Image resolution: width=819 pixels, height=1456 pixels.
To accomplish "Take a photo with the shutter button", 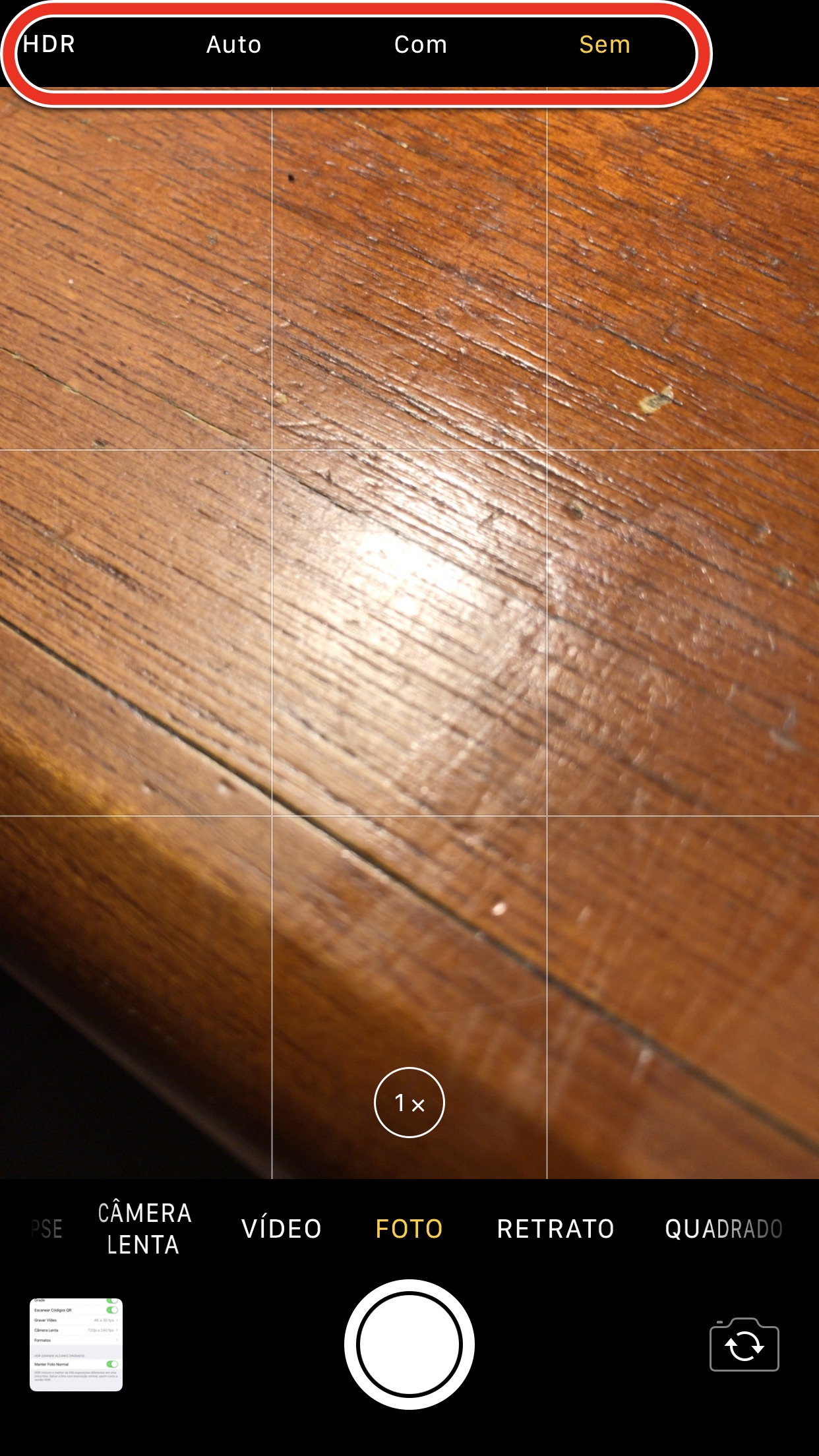I will pos(409,1345).
